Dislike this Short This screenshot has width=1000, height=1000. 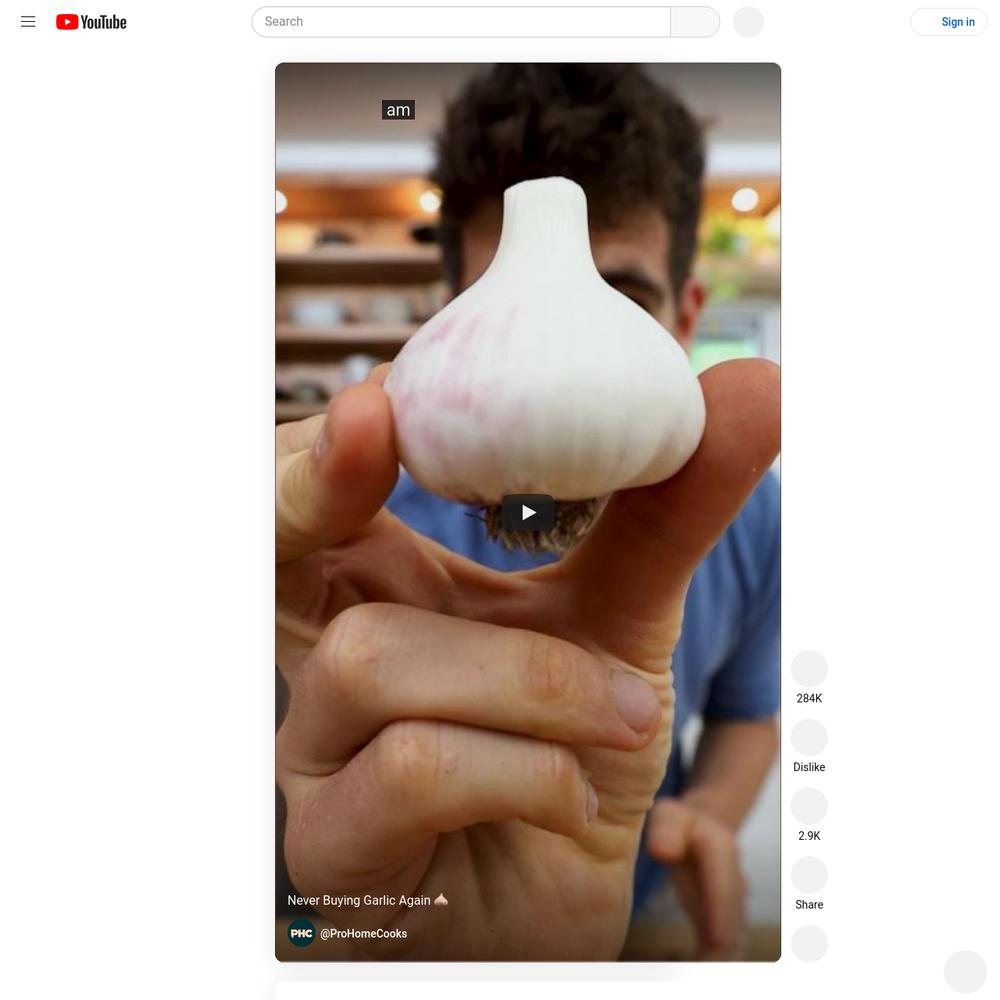(x=809, y=738)
